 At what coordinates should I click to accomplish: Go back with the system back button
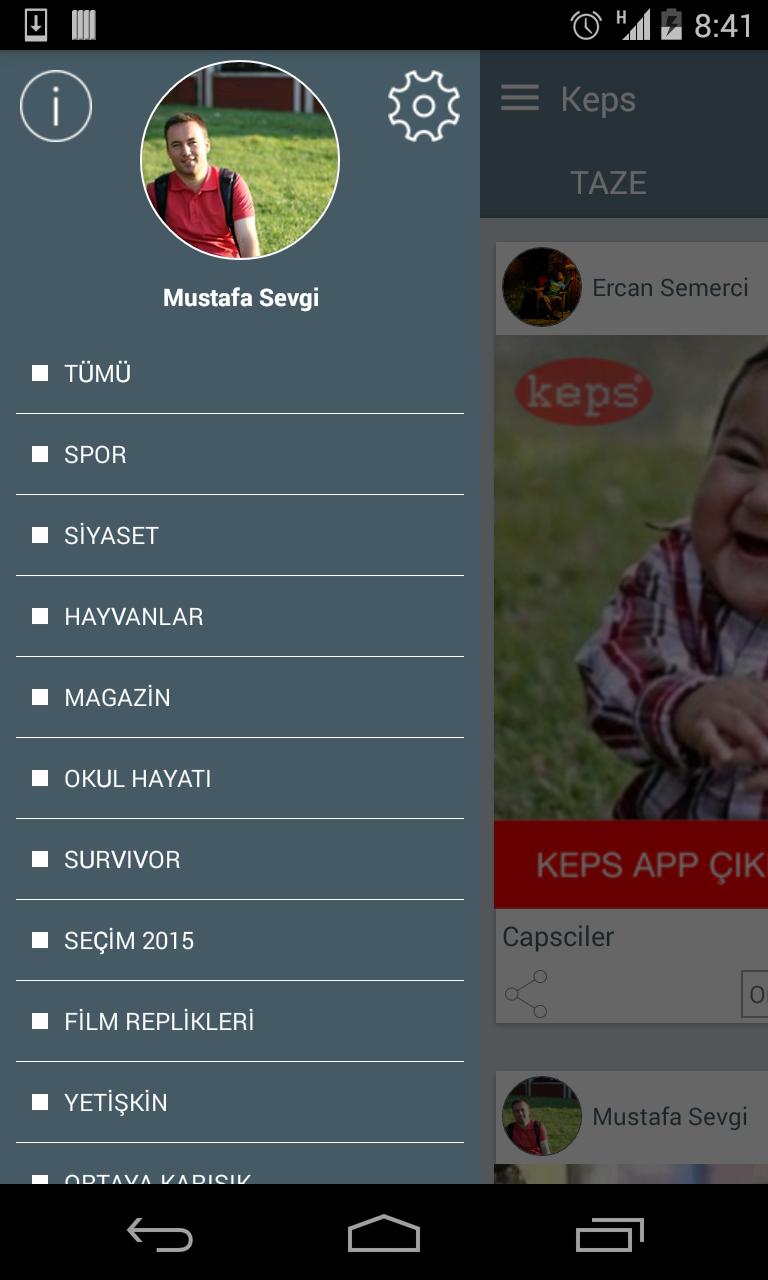point(160,1234)
